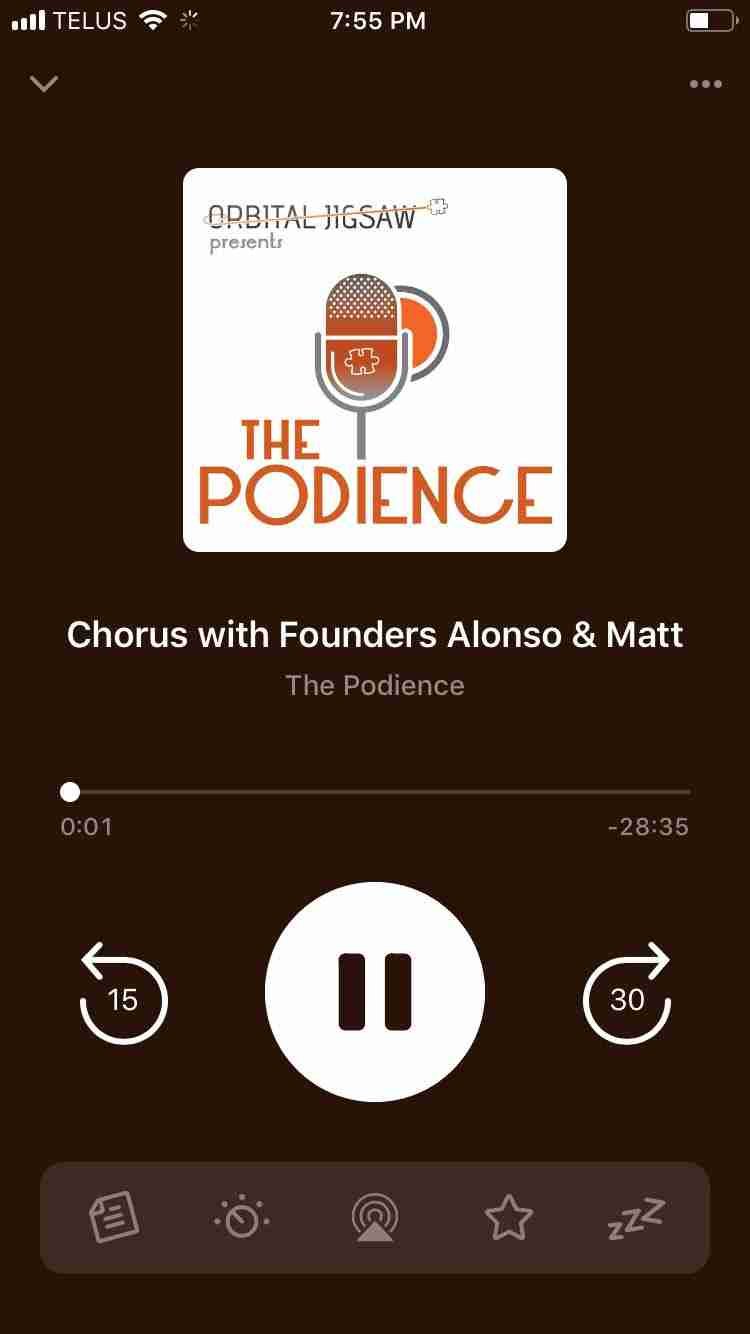Tap The Podience podcast artwork

pos(375,360)
